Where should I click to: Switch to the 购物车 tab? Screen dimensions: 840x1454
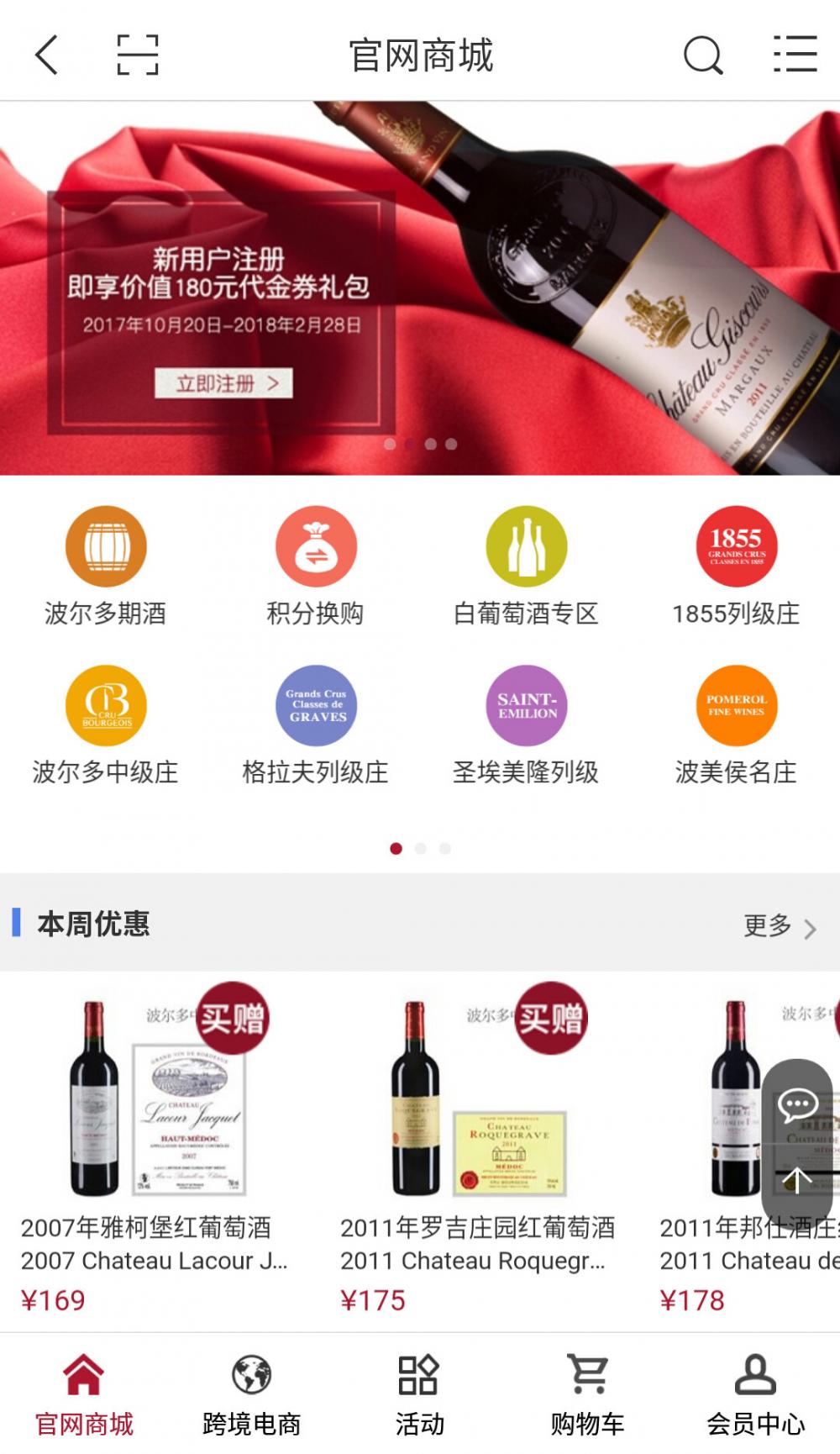[587, 1394]
